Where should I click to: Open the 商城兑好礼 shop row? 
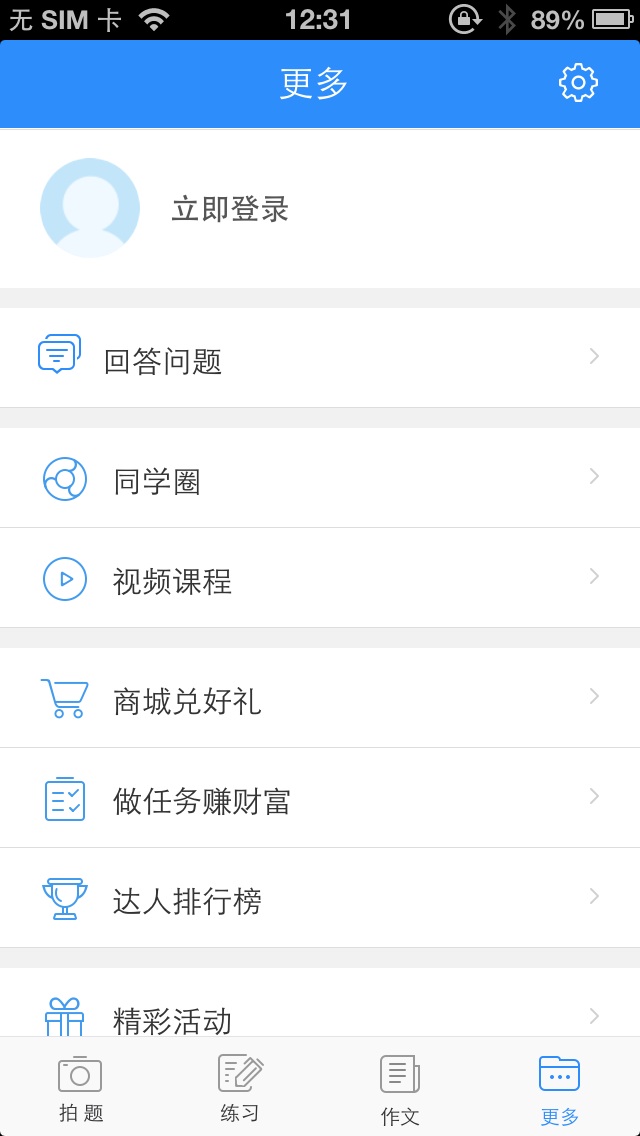(x=320, y=699)
